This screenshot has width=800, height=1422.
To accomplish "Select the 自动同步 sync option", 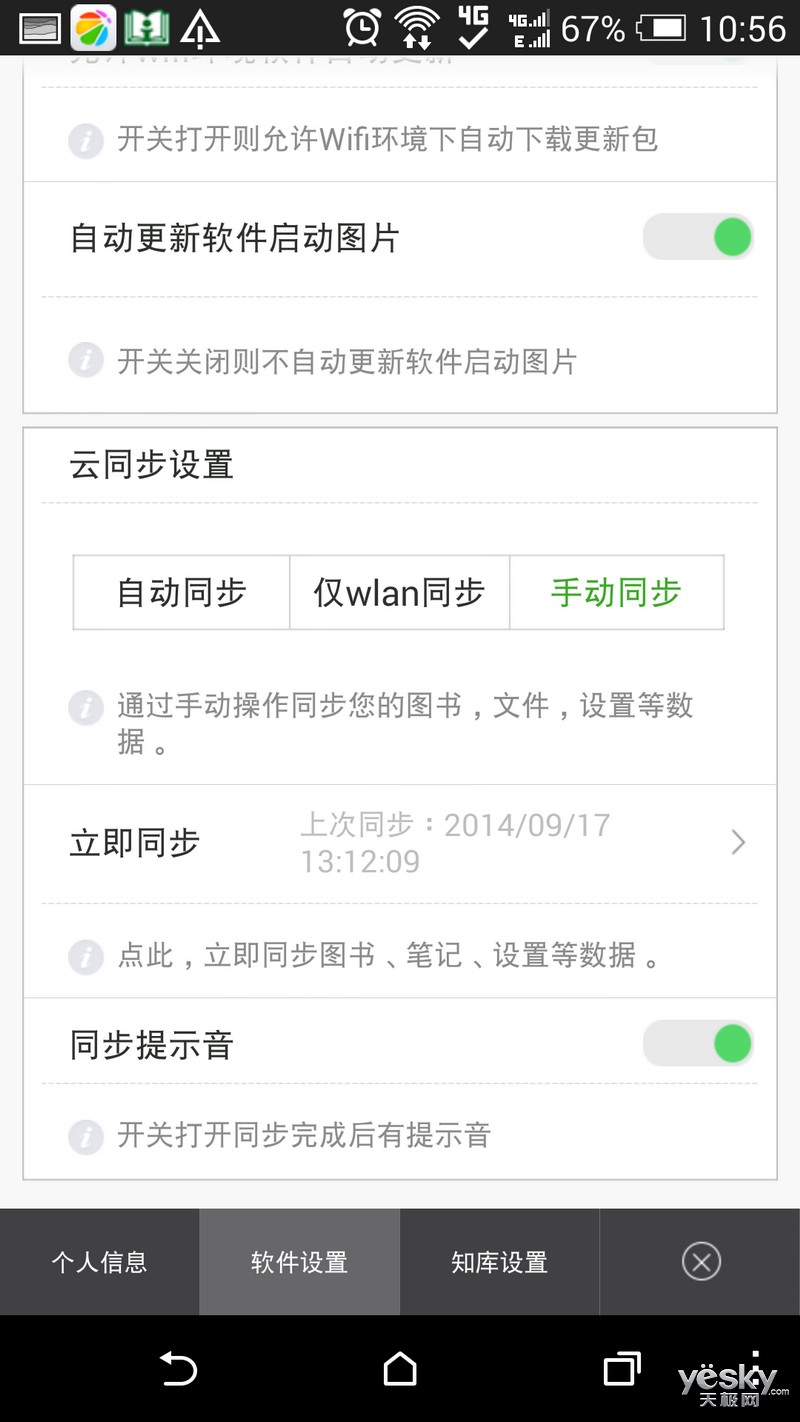I will (x=181, y=592).
